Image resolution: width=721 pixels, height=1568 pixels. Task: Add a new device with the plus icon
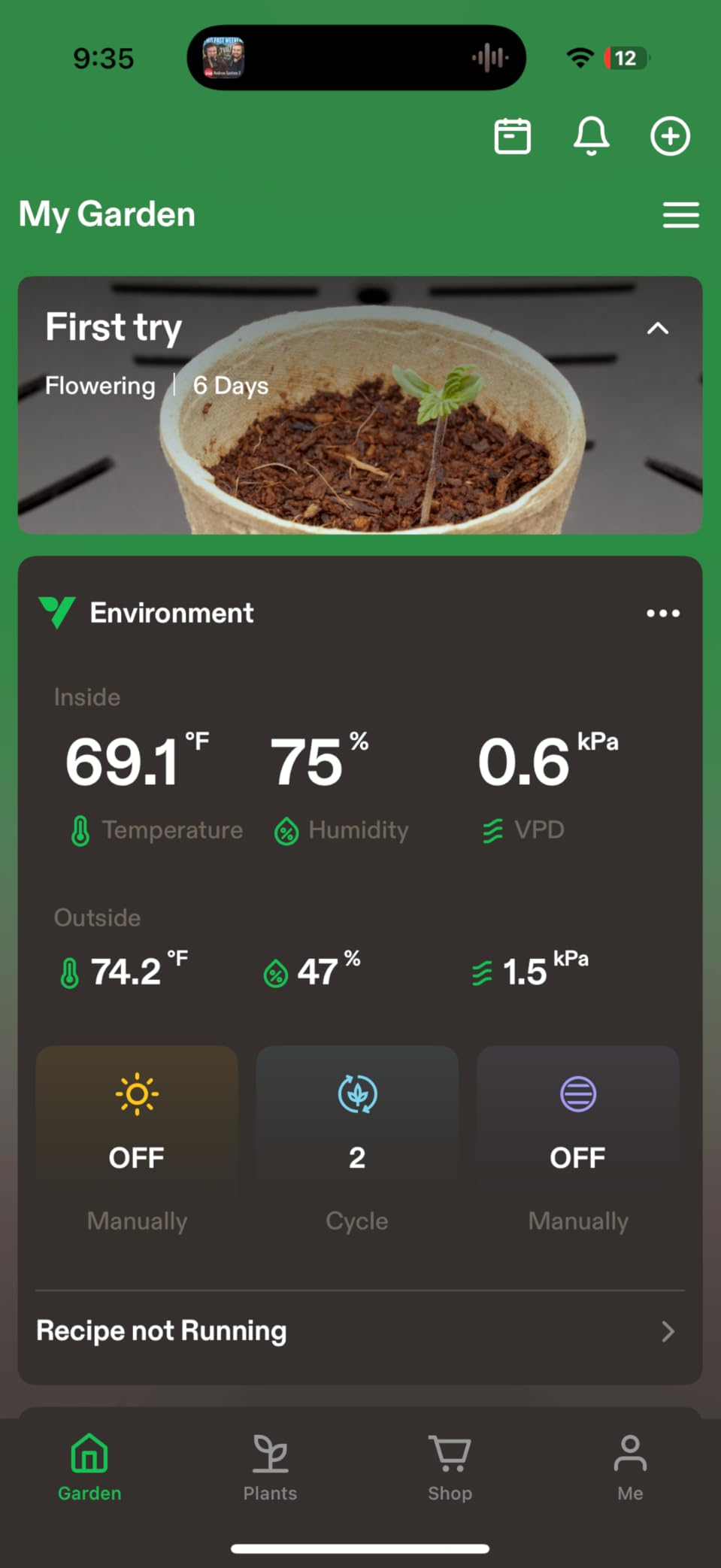pyautogui.click(x=670, y=136)
